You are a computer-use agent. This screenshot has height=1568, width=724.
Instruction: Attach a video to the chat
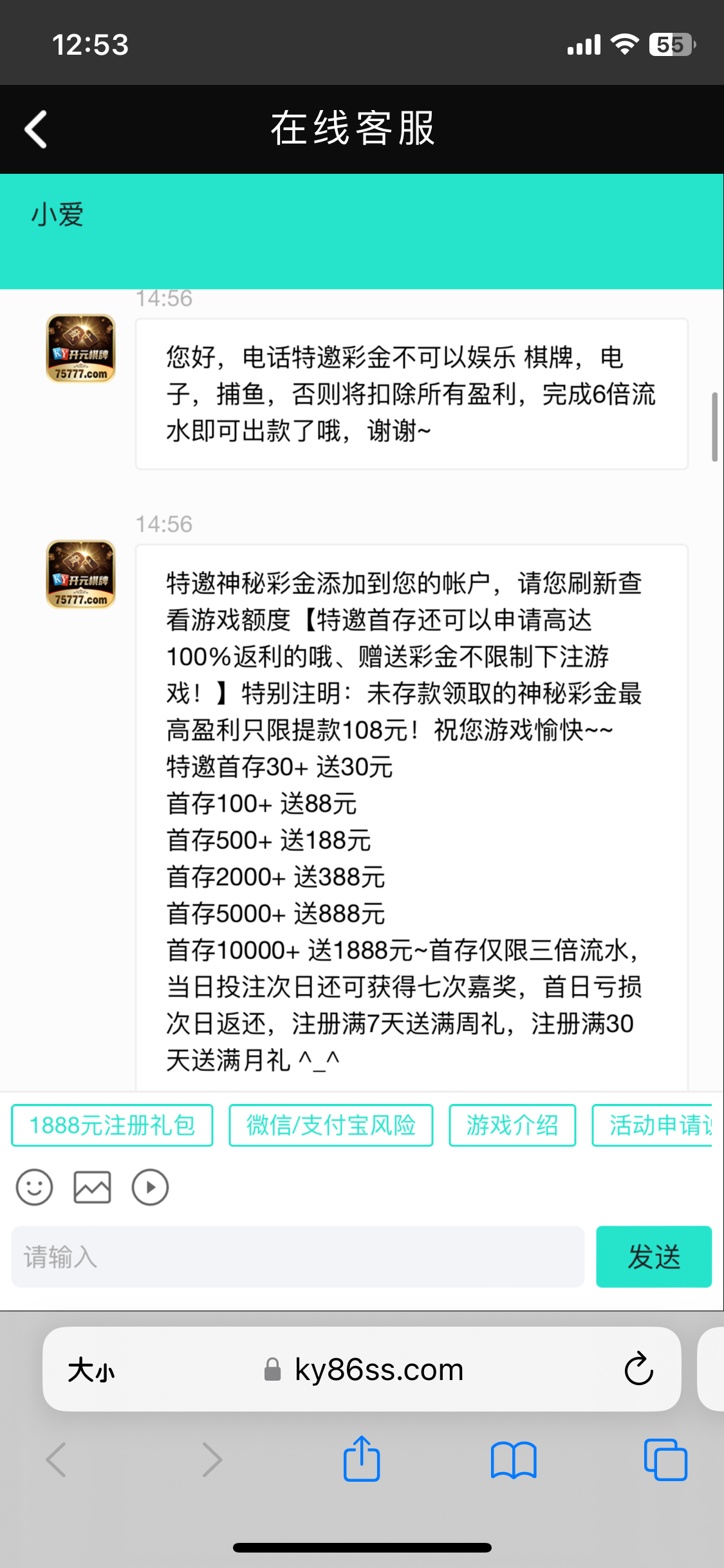[150, 1187]
